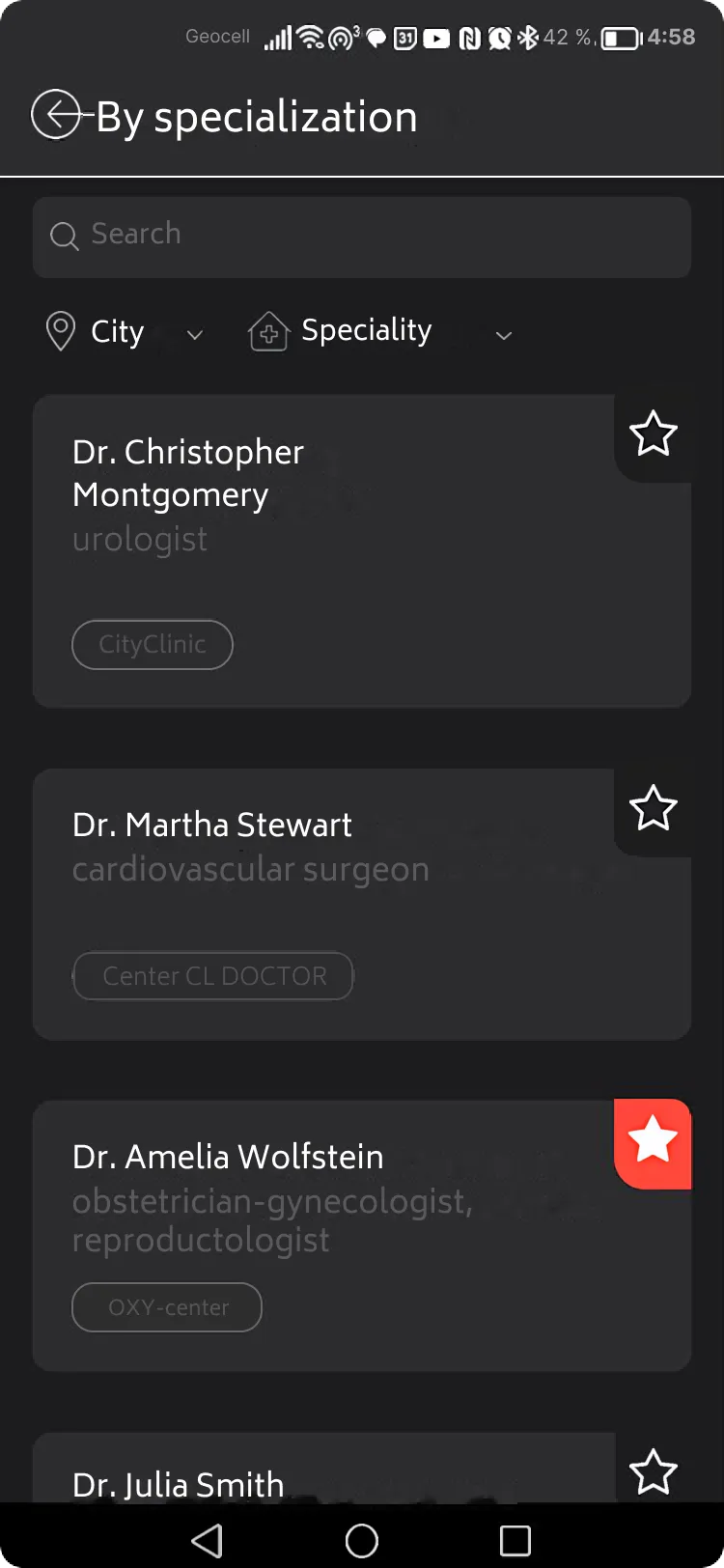Tap the system home button

pyautogui.click(x=362, y=1540)
